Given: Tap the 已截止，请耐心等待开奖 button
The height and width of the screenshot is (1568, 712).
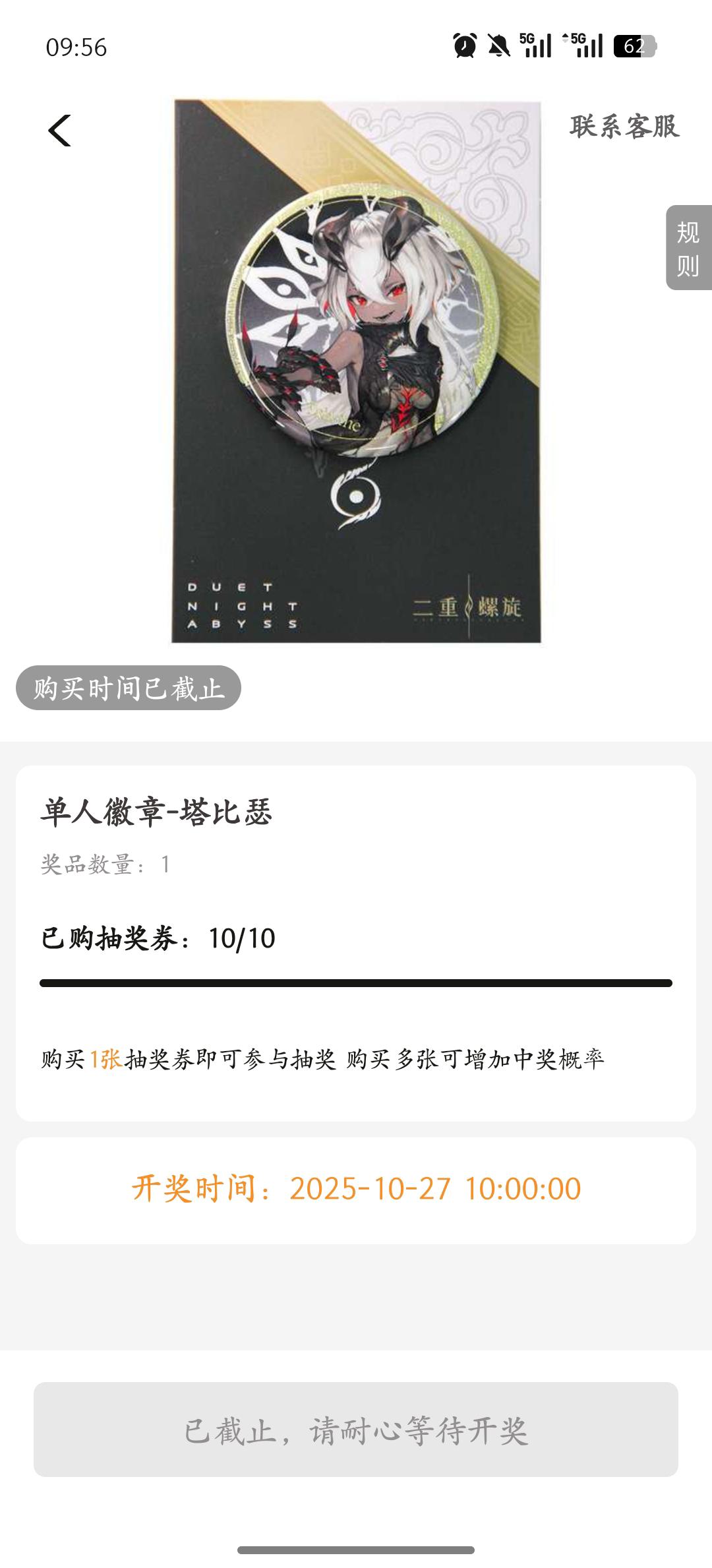Looking at the screenshot, I should [356, 1430].
